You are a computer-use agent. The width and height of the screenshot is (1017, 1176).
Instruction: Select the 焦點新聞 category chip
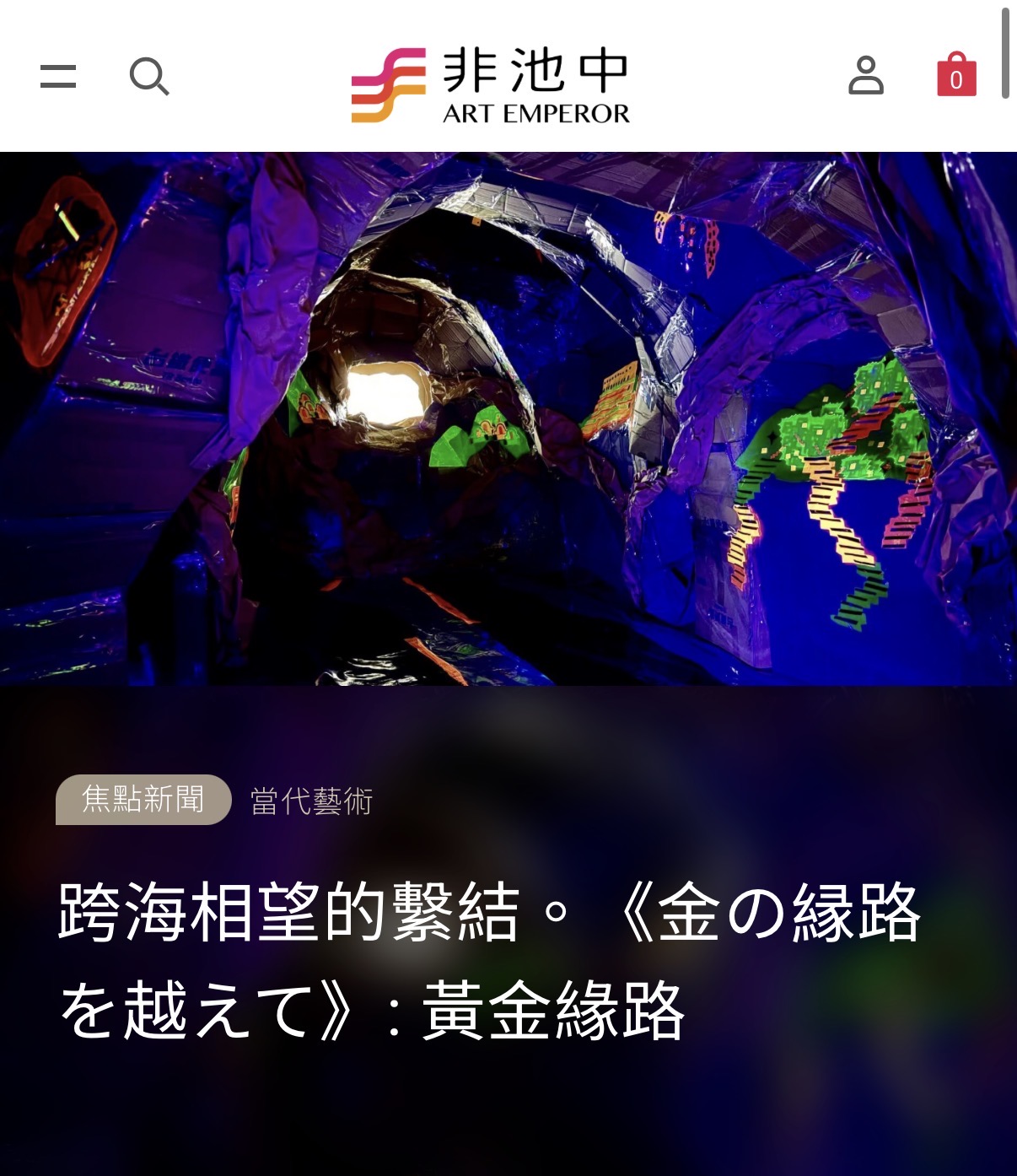(x=143, y=799)
